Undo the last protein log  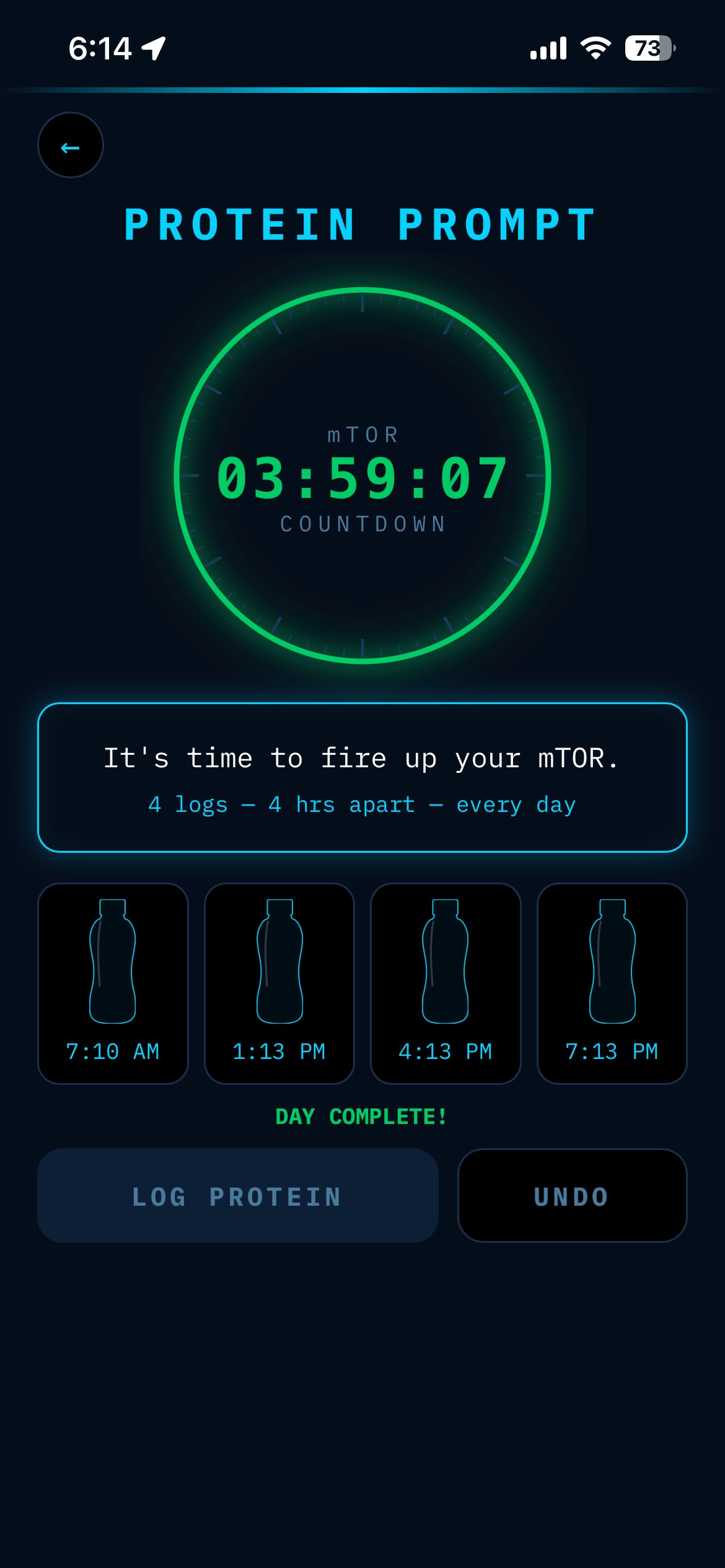(x=572, y=1196)
